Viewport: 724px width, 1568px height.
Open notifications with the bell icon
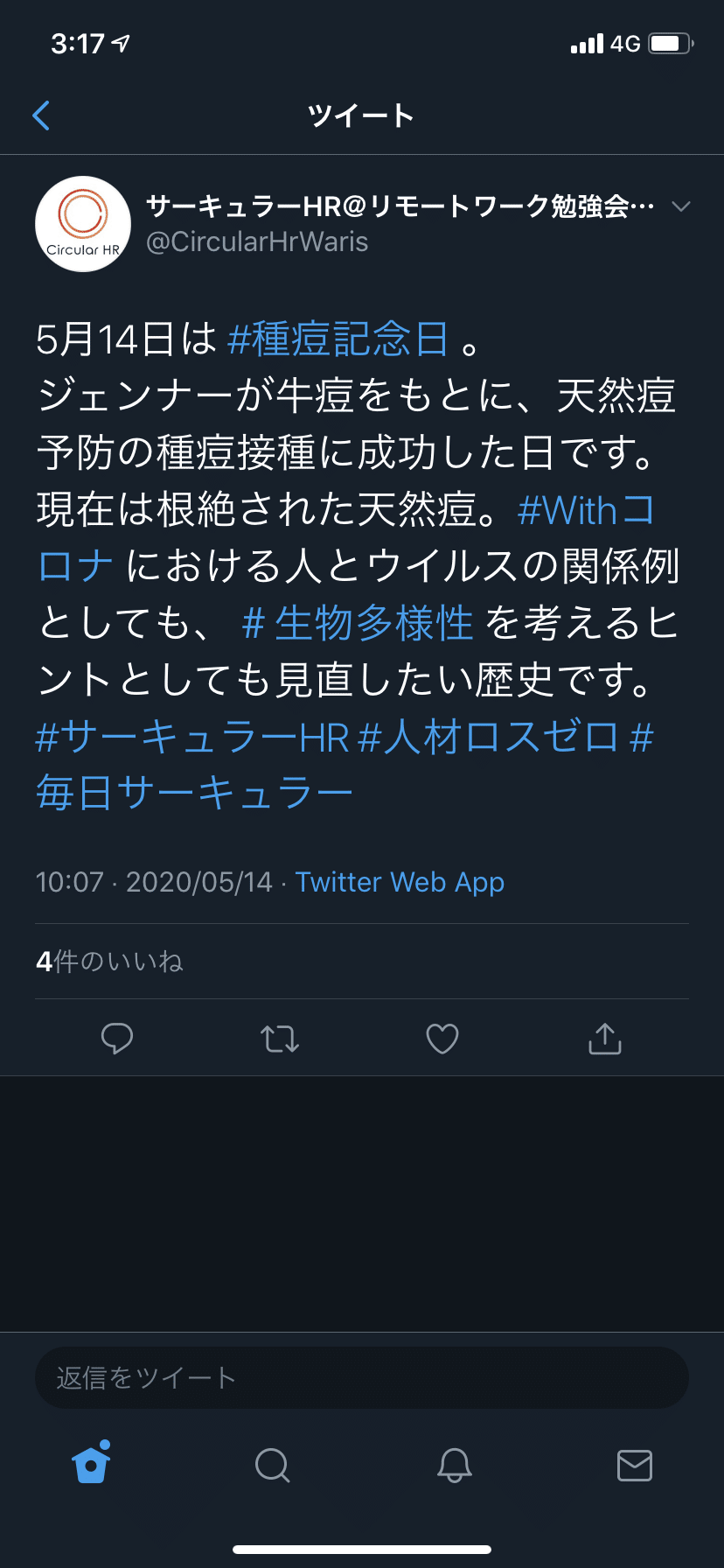tap(452, 1466)
